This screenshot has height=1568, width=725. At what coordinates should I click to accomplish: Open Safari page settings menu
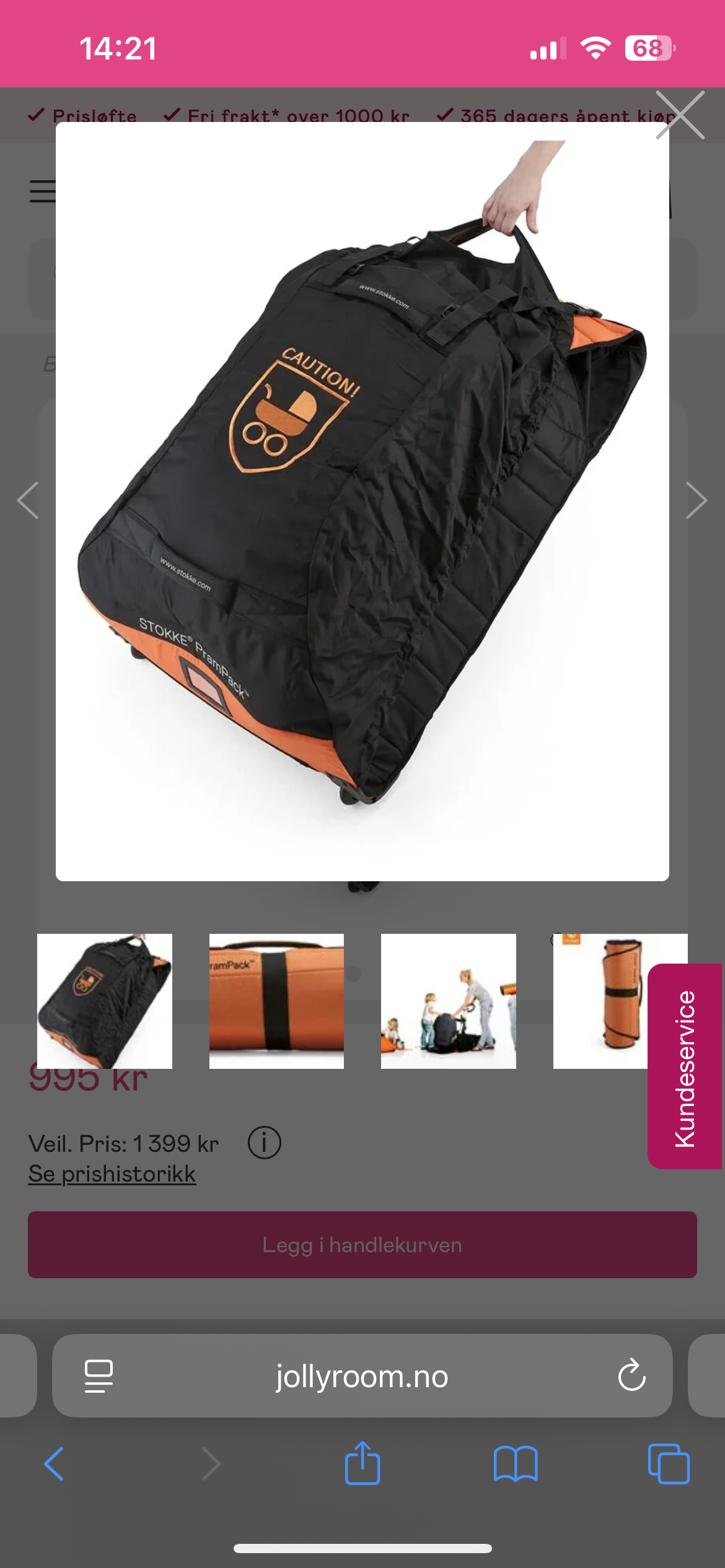point(99,1376)
